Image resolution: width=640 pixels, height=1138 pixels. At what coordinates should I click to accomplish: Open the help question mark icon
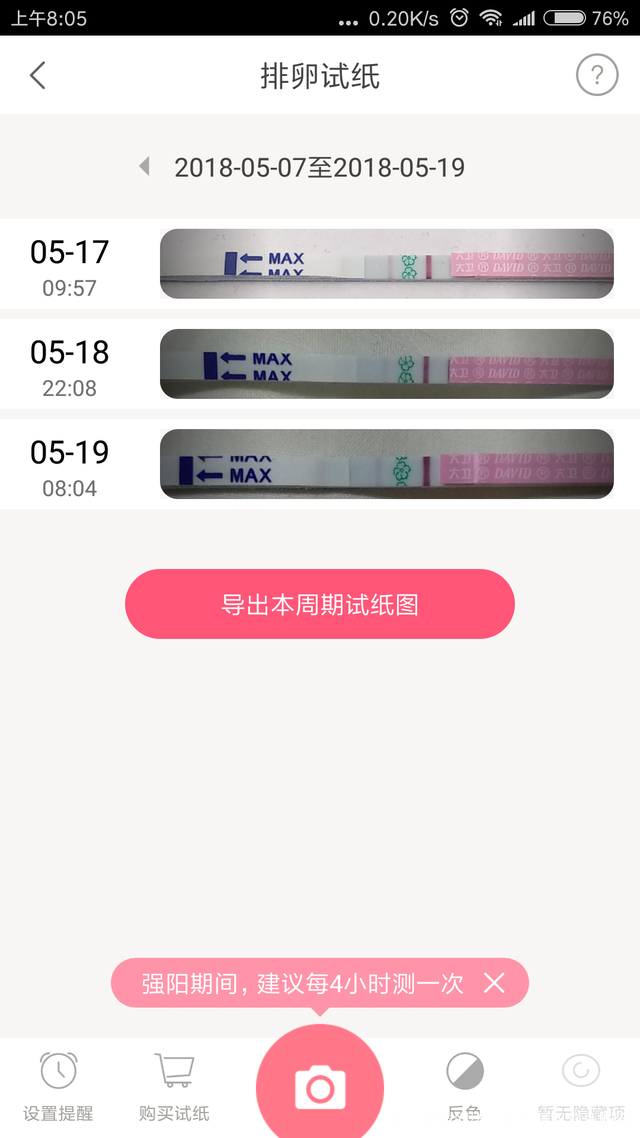point(597,75)
